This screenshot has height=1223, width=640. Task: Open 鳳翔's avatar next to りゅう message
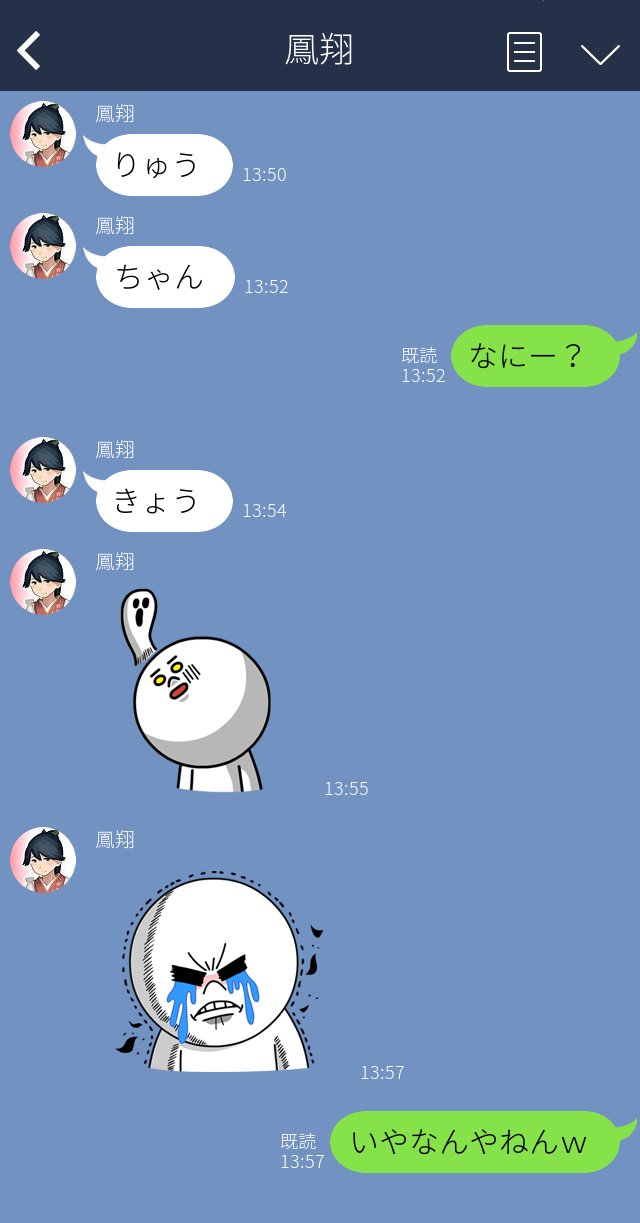tap(43, 134)
